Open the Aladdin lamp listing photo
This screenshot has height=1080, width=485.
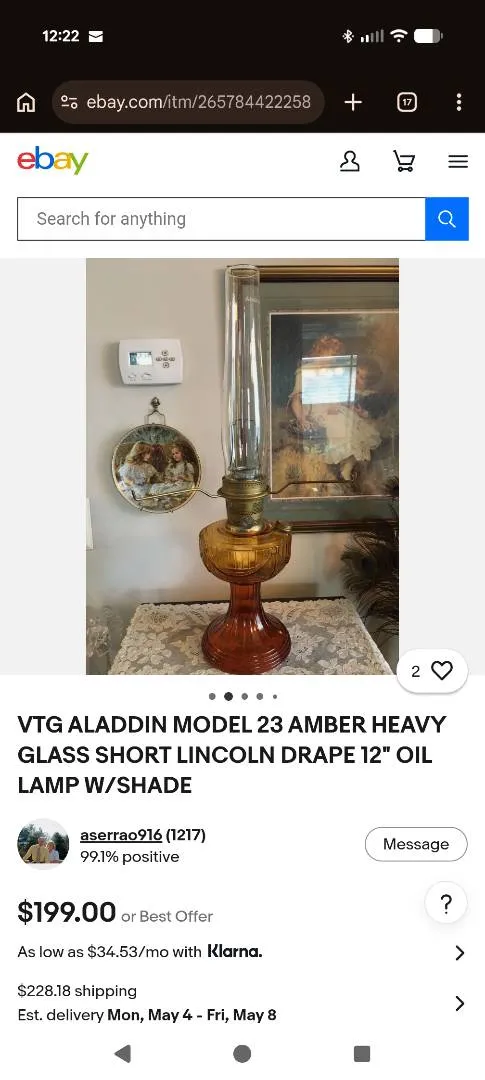(x=242, y=466)
